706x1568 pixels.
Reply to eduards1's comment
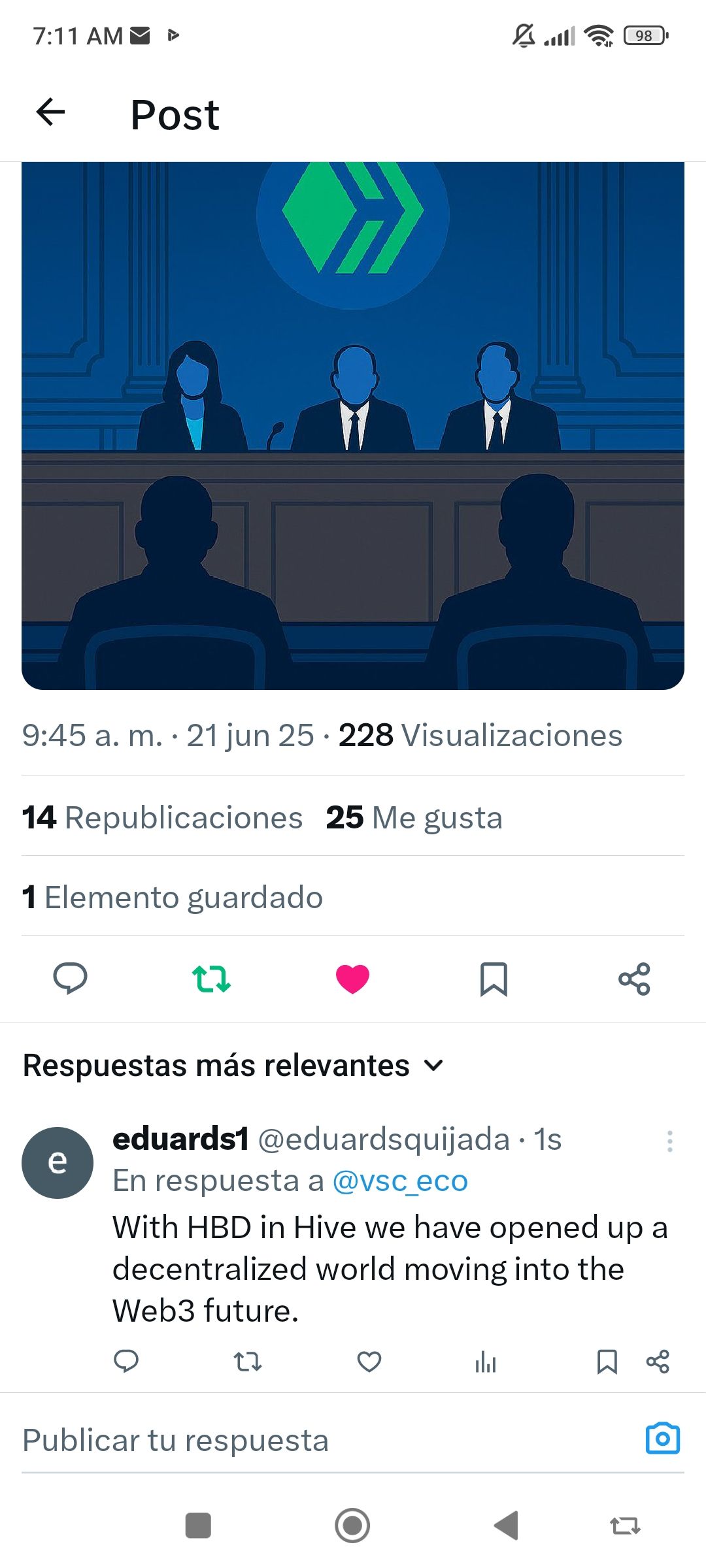pyautogui.click(x=126, y=1362)
